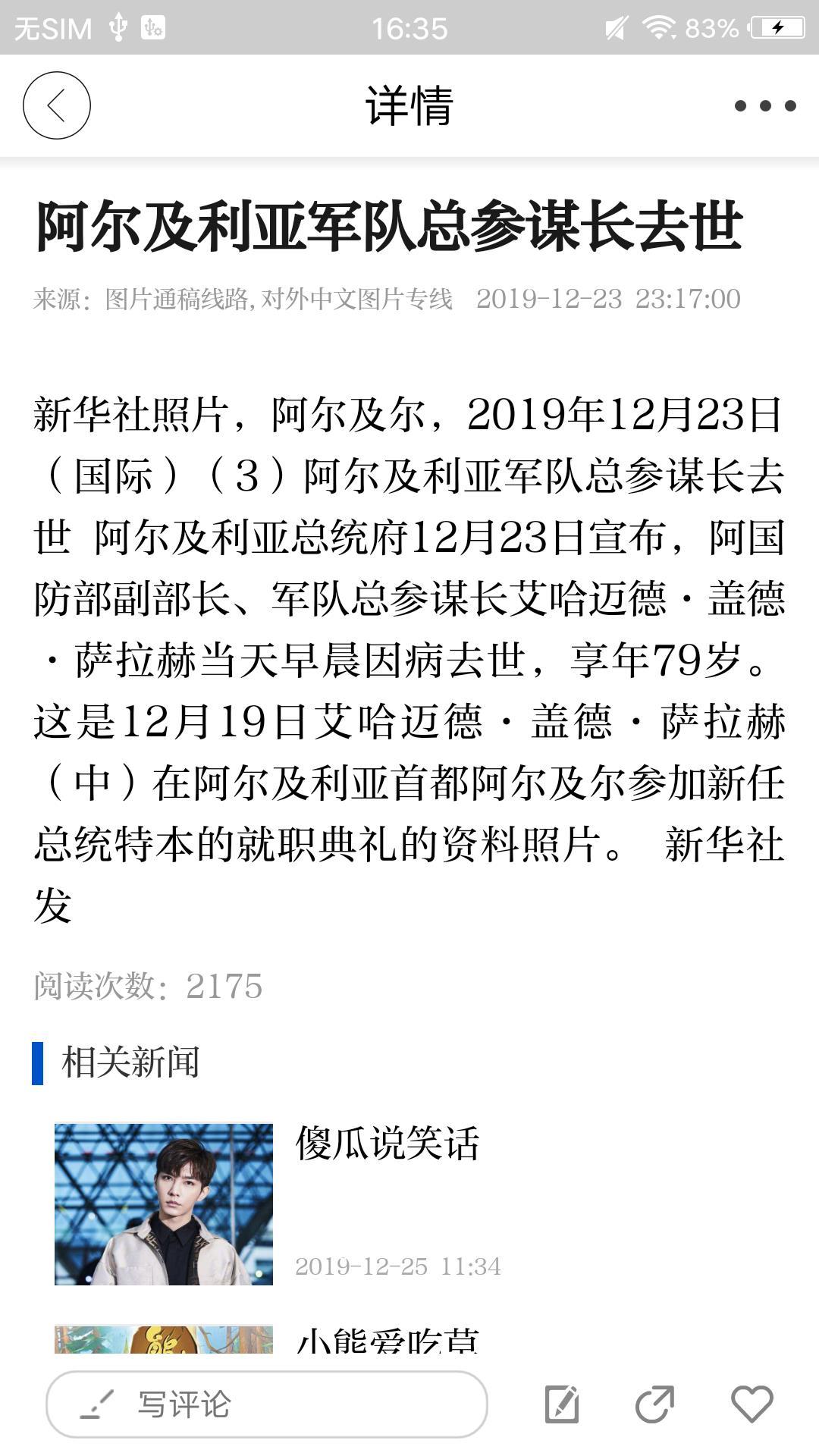Click the back arrow to return

pyautogui.click(x=56, y=106)
